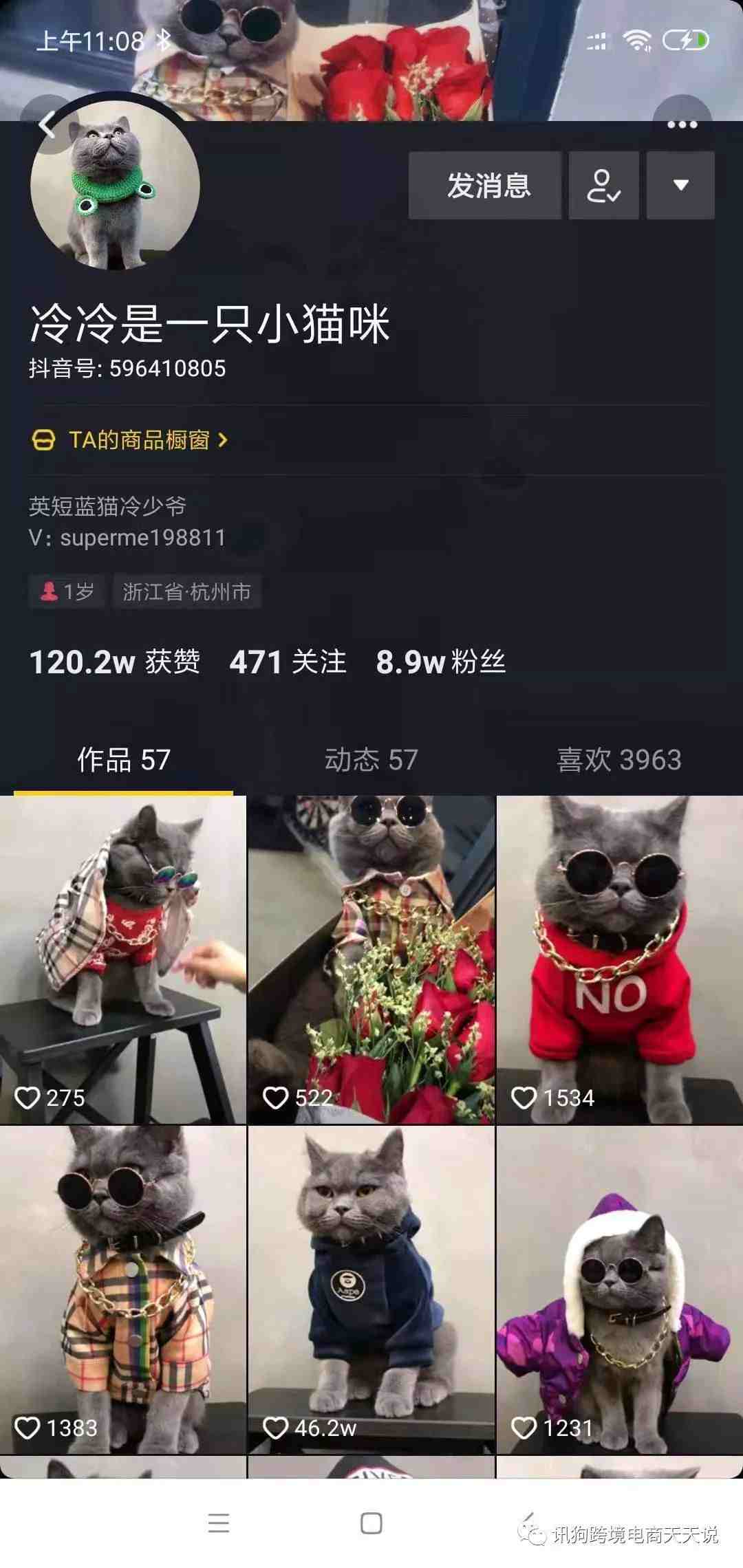The width and height of the screenshot is (743, 1568).
Task: Switch to the 喜欢 3963 tab
Action: coord(618,760)
